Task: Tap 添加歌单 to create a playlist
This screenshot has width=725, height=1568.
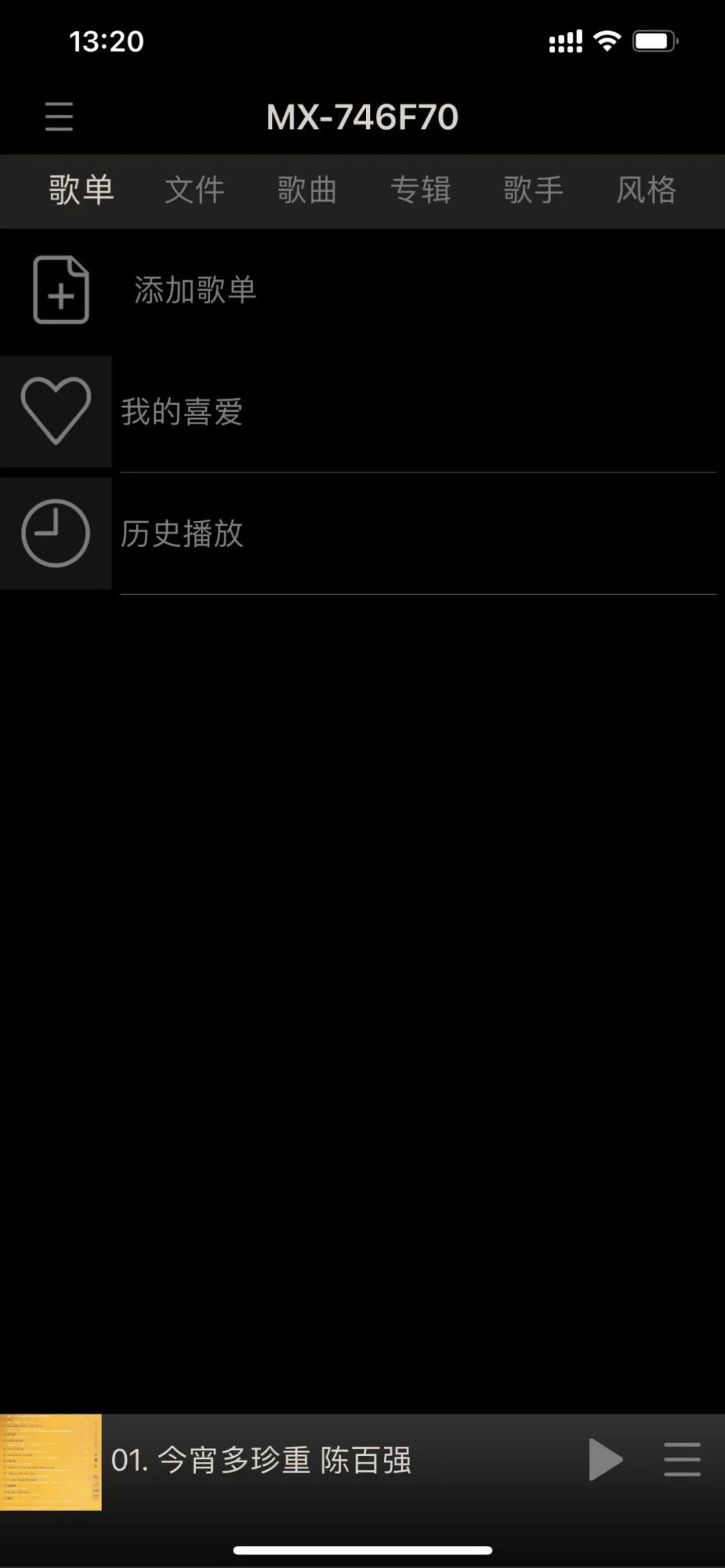Action: pyautogui.click(x=195, y=290)
